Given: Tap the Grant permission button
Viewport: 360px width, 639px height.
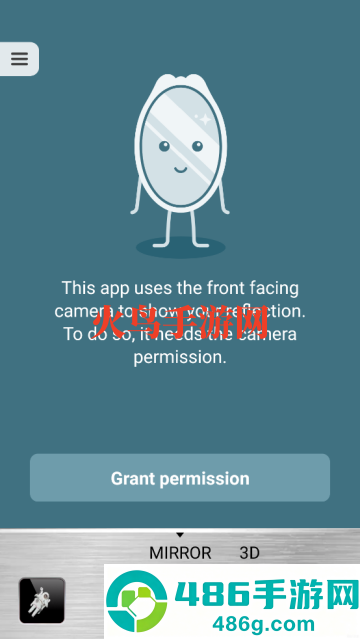Looking at the screenshot, I should [180, 478].
